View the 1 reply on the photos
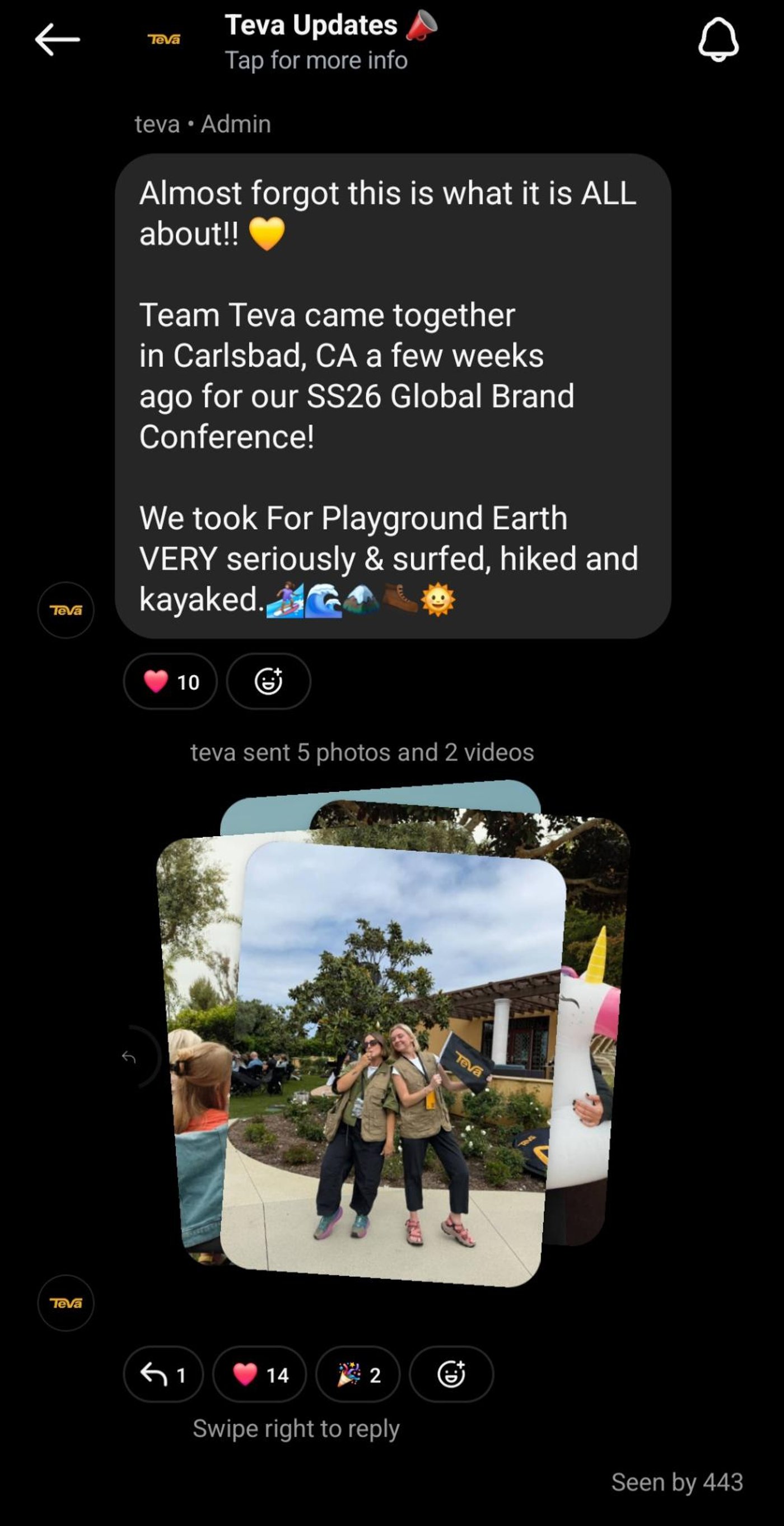The width and height of the screenshot is (784, 1526). [163, 1374]
